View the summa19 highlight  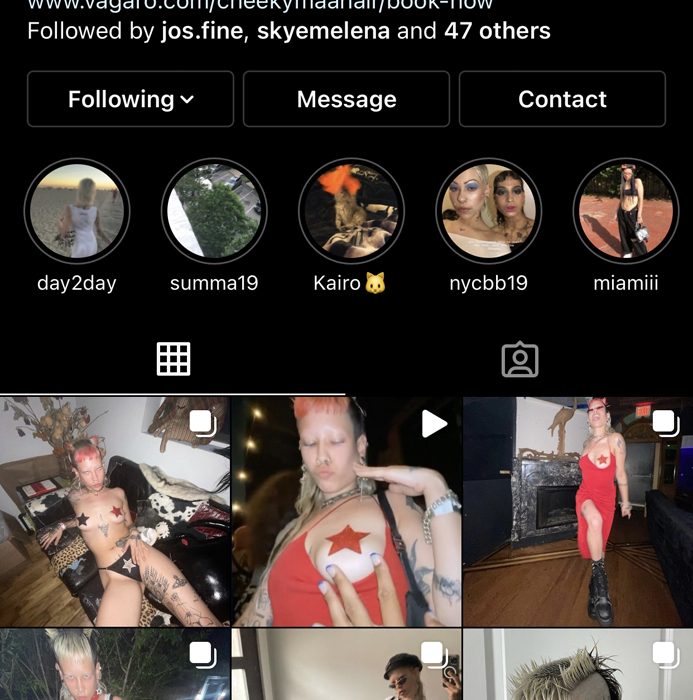click(214, 211)
